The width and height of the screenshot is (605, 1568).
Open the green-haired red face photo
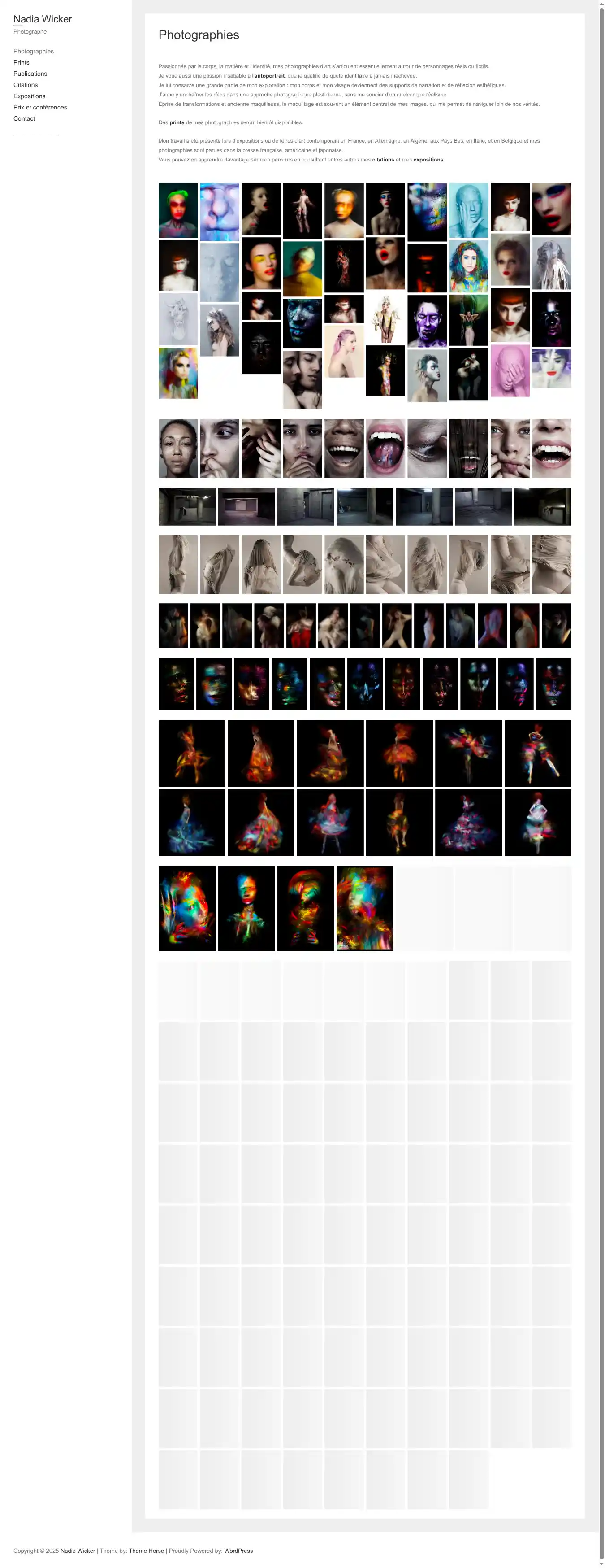click(177, 210)
